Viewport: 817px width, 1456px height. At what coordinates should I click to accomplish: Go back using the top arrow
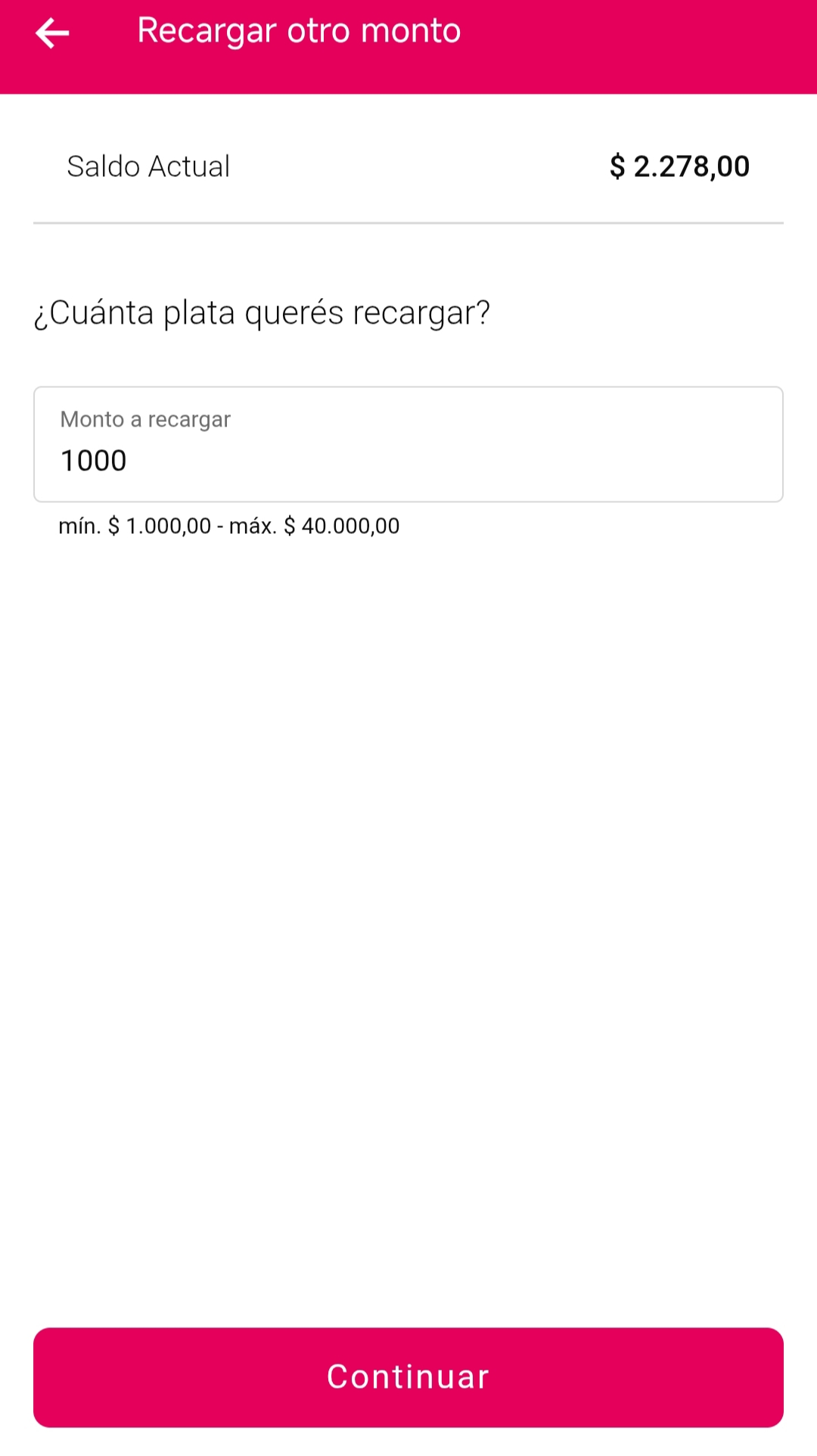[x=52, y=33]
